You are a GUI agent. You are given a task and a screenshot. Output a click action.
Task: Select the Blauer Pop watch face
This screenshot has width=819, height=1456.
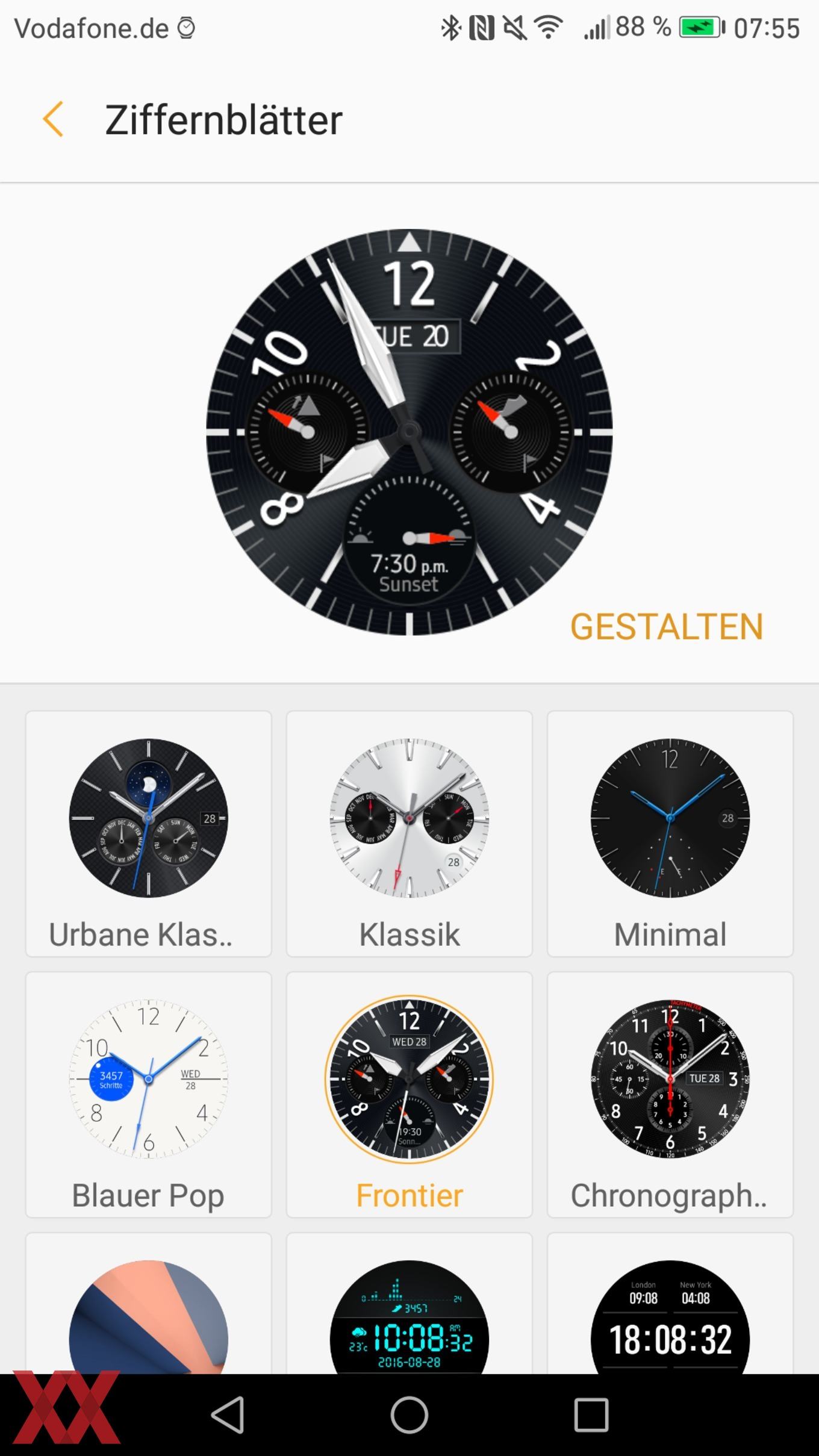tap(148, 1095)
